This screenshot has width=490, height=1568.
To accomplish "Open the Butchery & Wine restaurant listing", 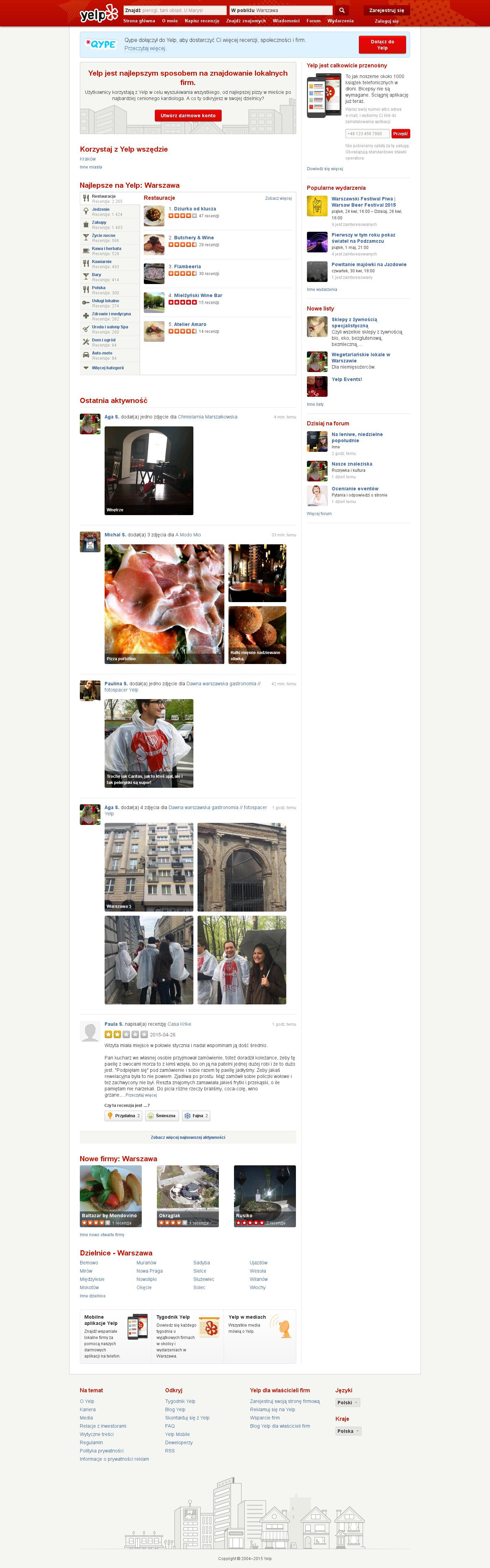I will point(194,238).
